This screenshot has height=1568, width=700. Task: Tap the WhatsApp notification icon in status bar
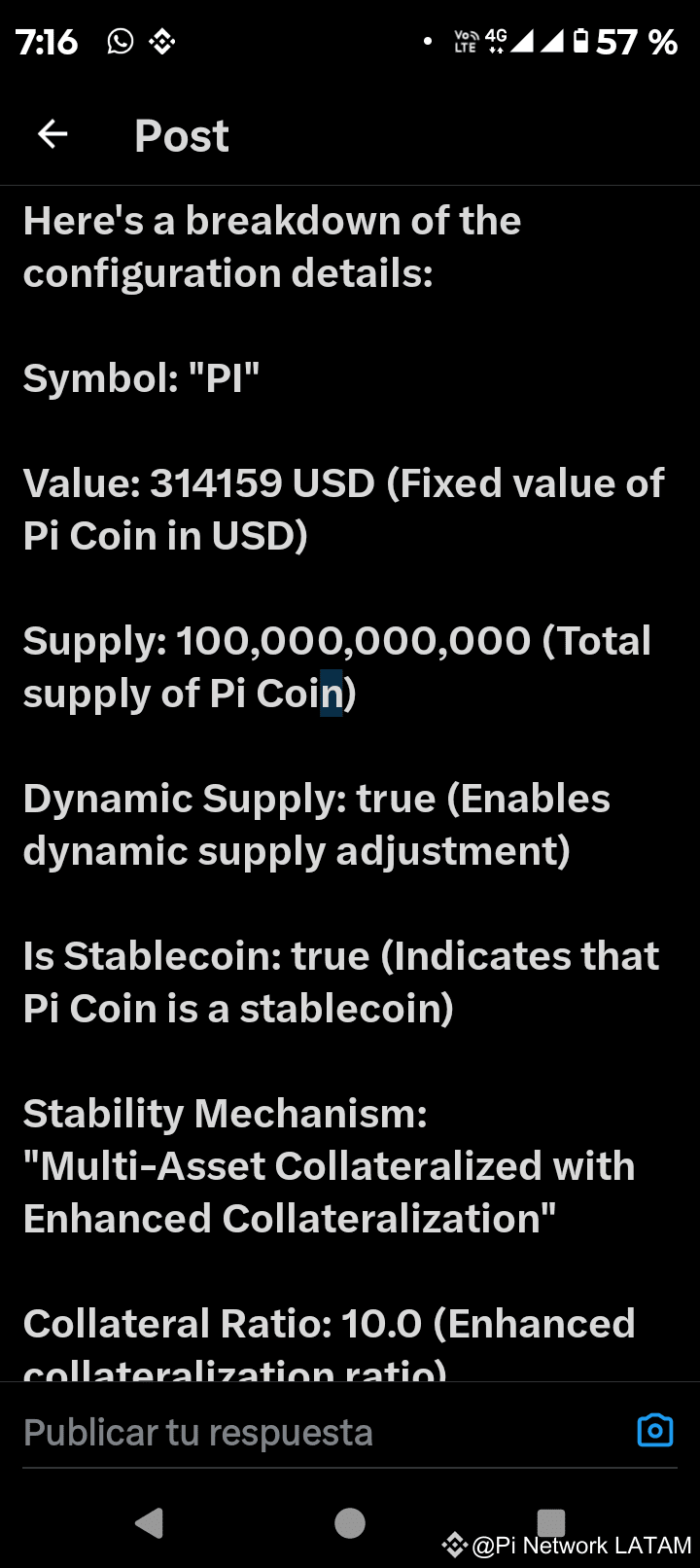(119, 41)
